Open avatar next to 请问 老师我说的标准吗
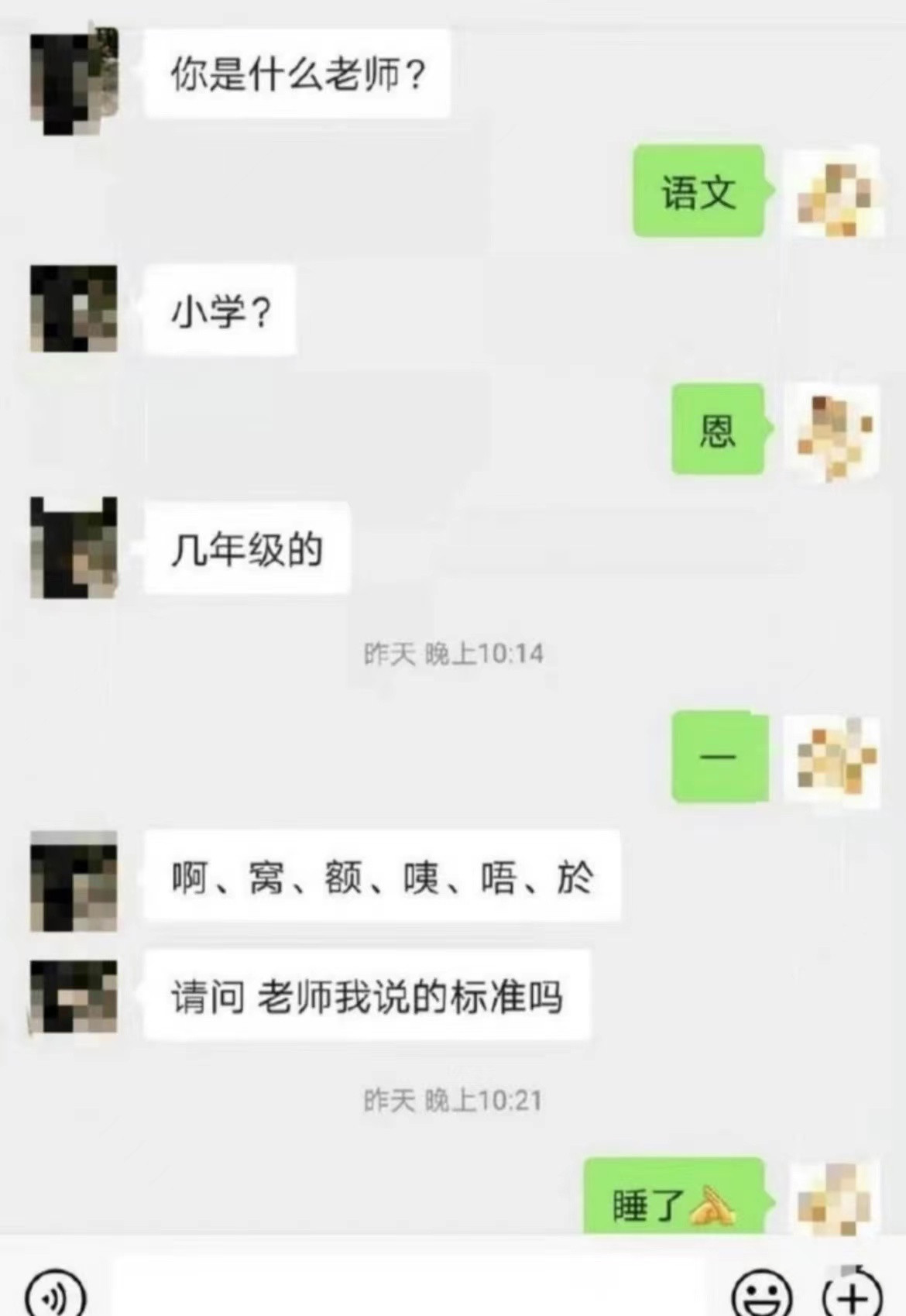 74,996
